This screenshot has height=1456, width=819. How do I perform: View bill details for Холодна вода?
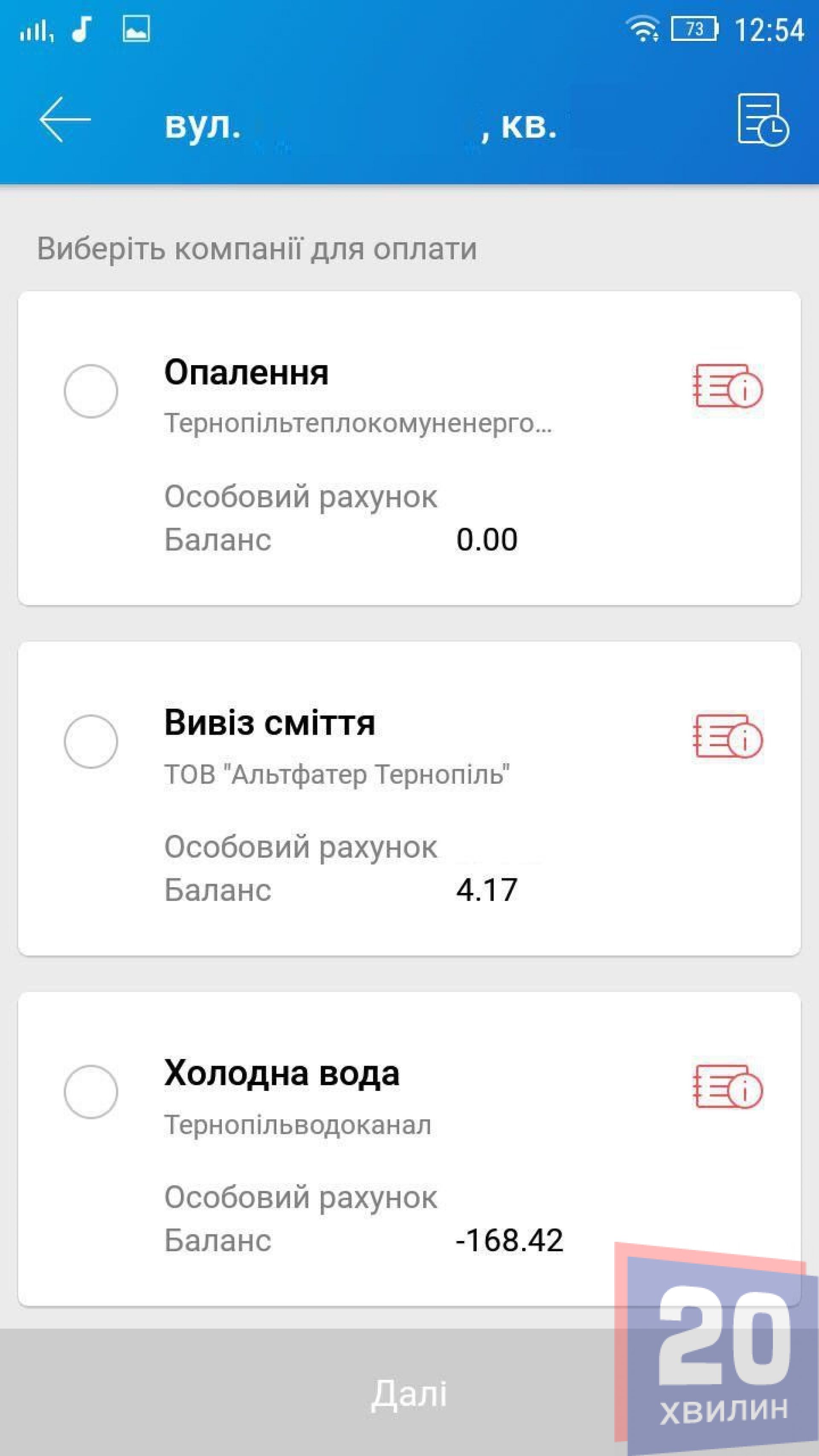(727, 1087)
